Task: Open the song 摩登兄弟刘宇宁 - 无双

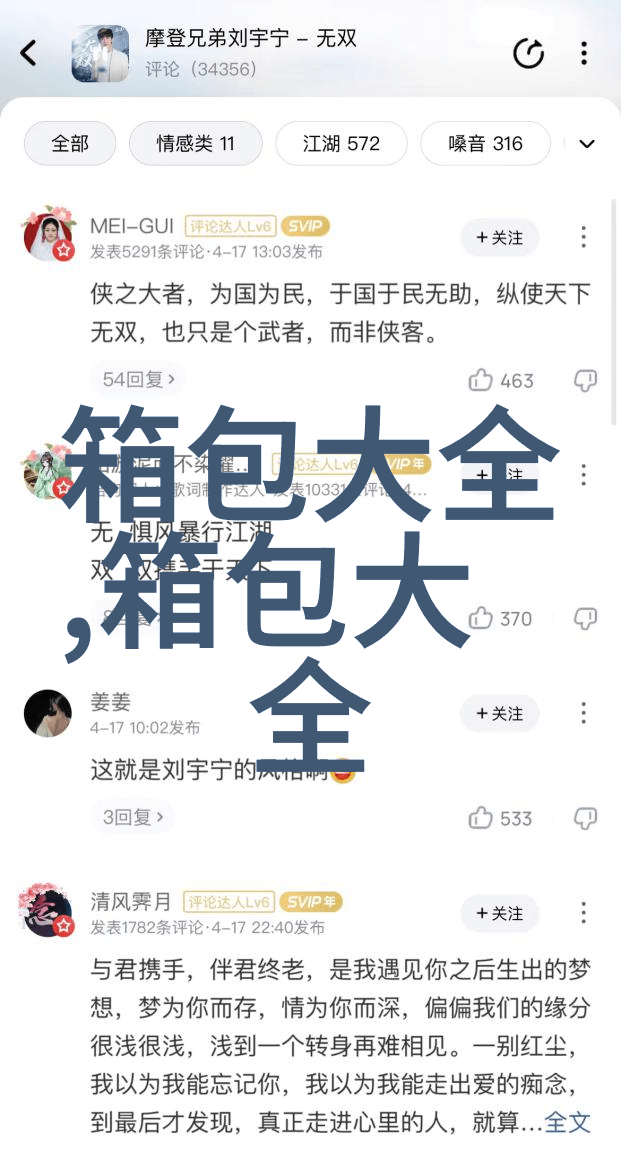Action: (x=250, y=40)
